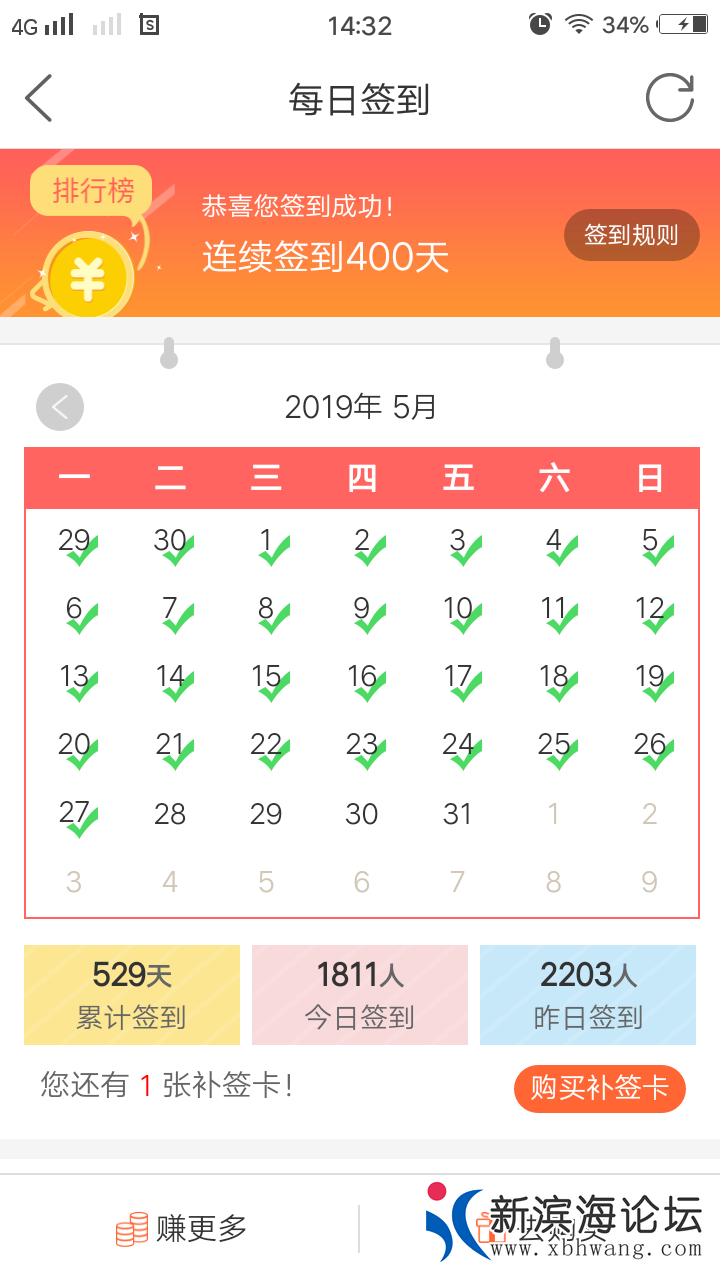
Task: Go to previous month with left arrow
Action: tap(60, 407)
